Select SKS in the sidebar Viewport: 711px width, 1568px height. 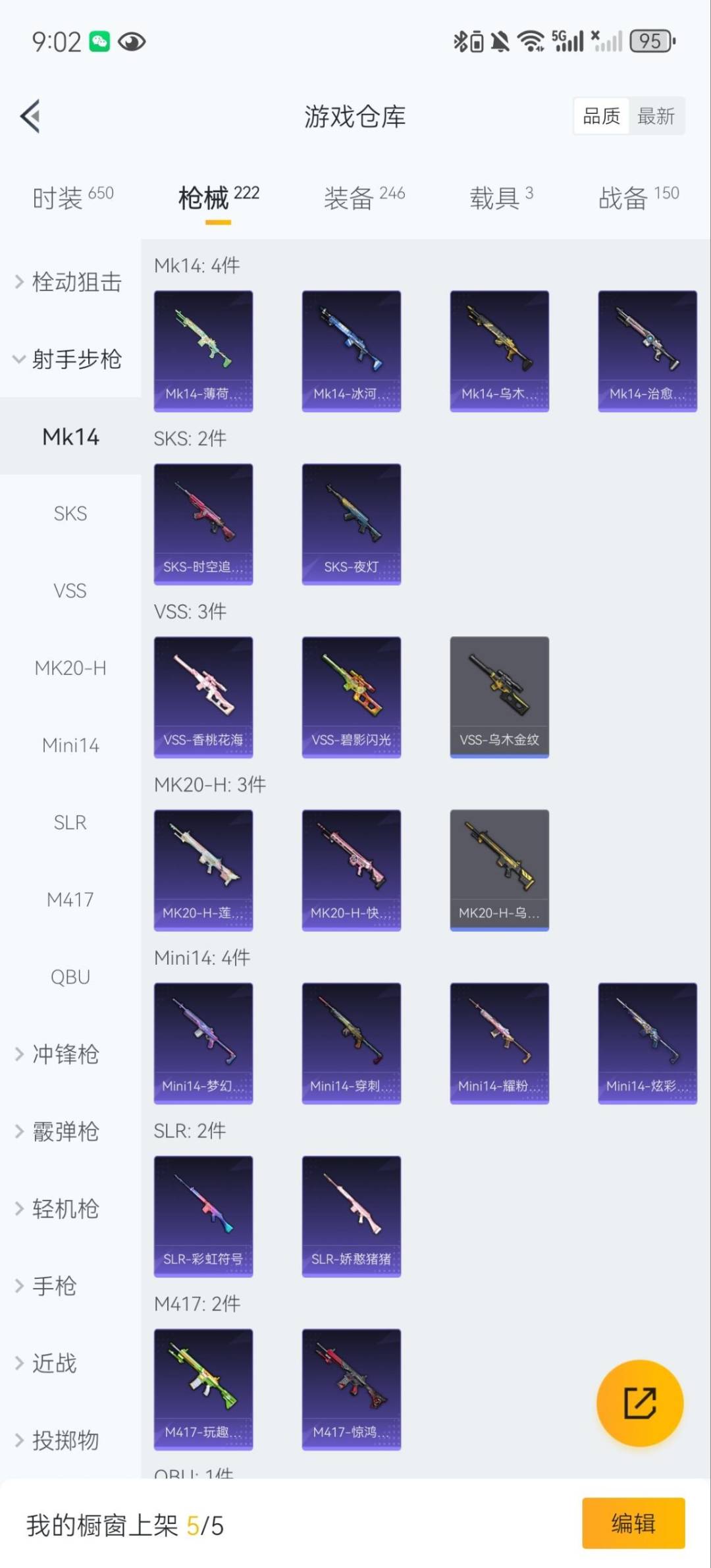click(x=70, y=514)
